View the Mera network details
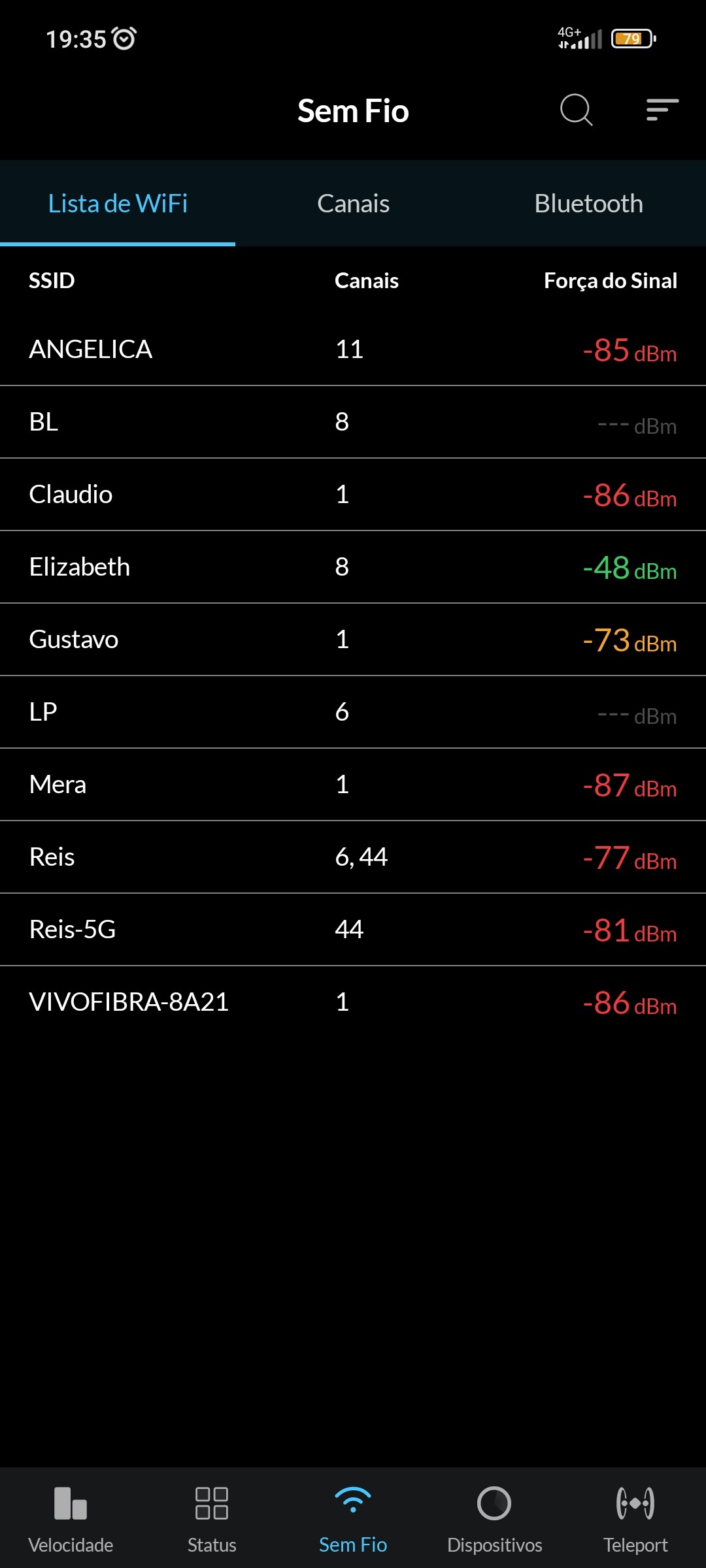 (353, 785)
